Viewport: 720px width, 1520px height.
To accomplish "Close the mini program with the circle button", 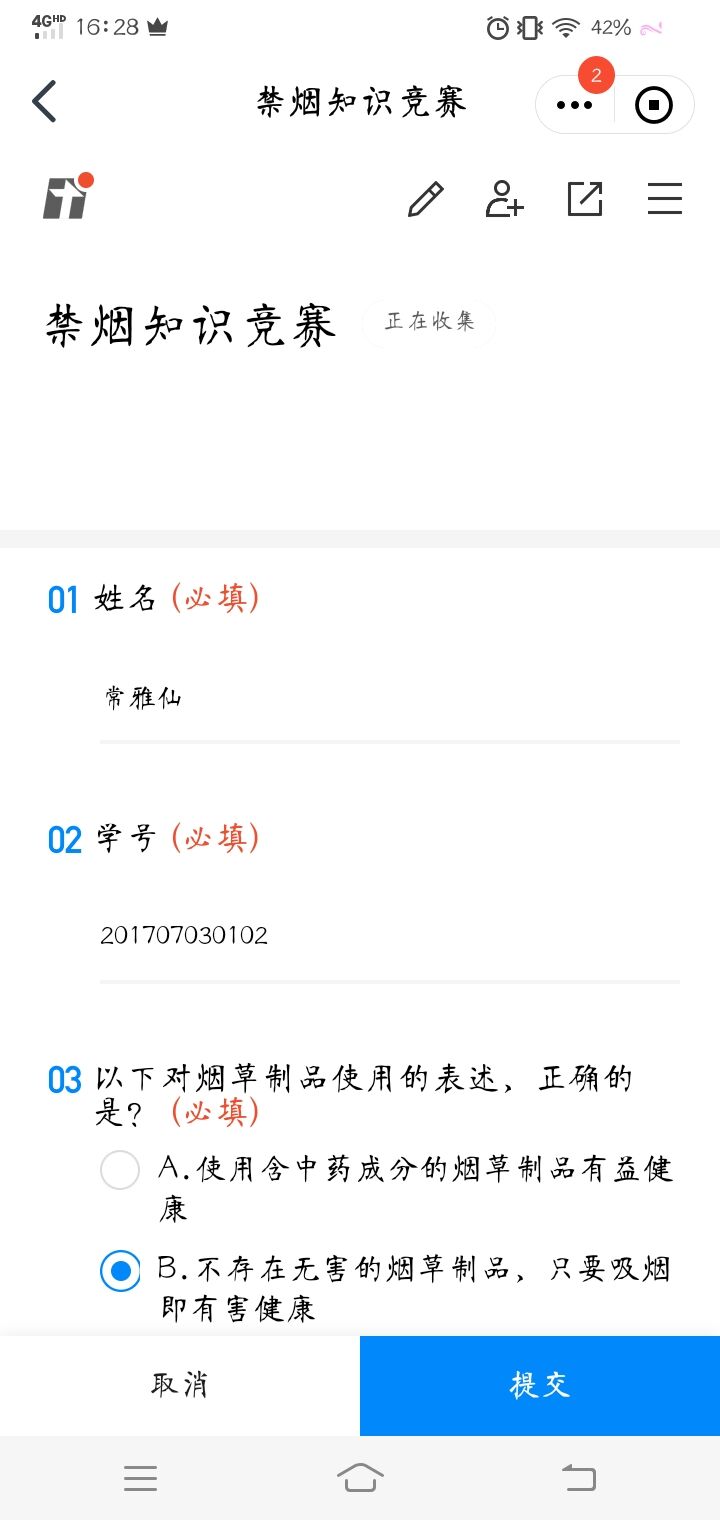I will [654, 105].
